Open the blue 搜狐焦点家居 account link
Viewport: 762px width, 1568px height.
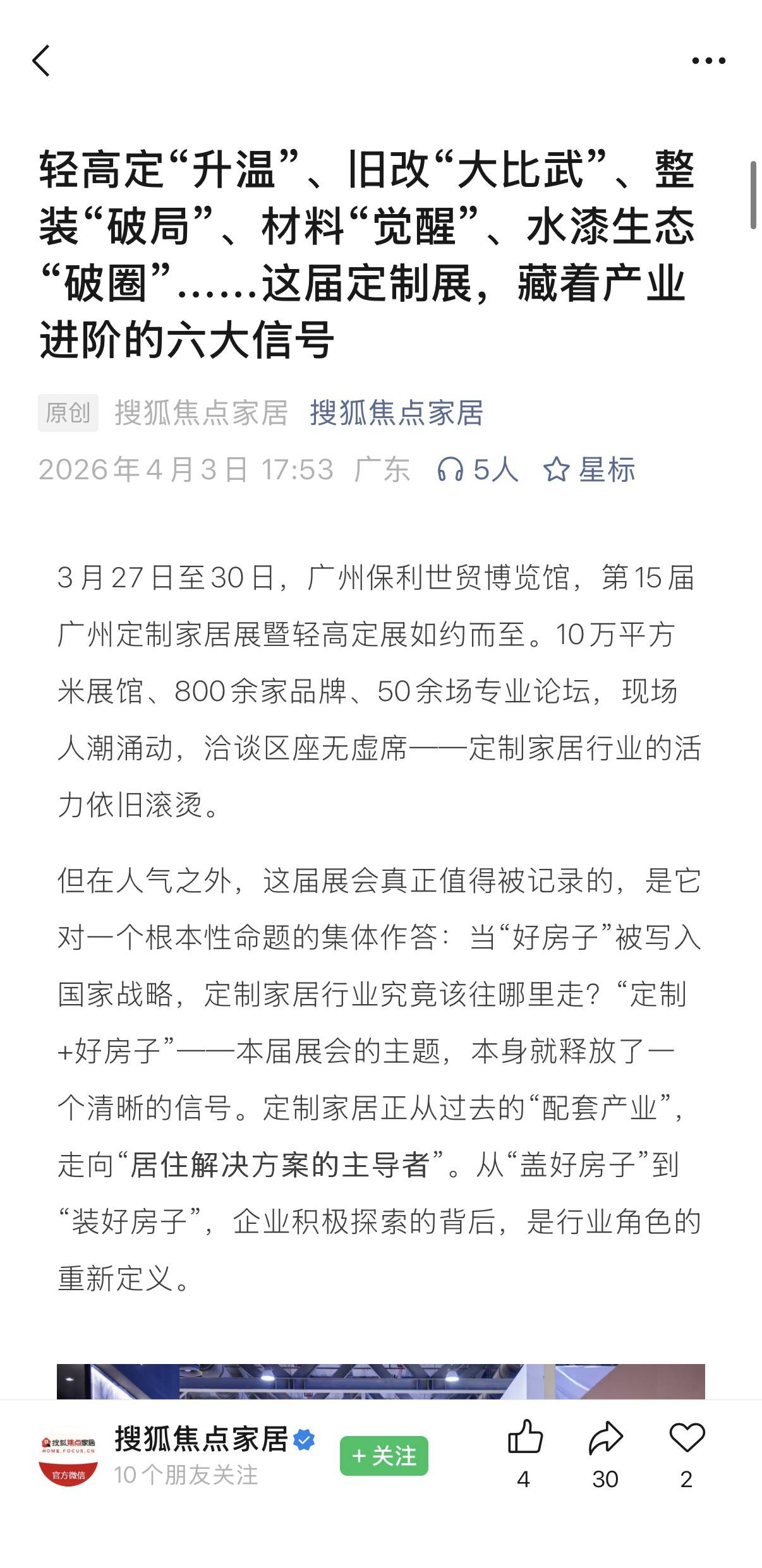[396, 414]
